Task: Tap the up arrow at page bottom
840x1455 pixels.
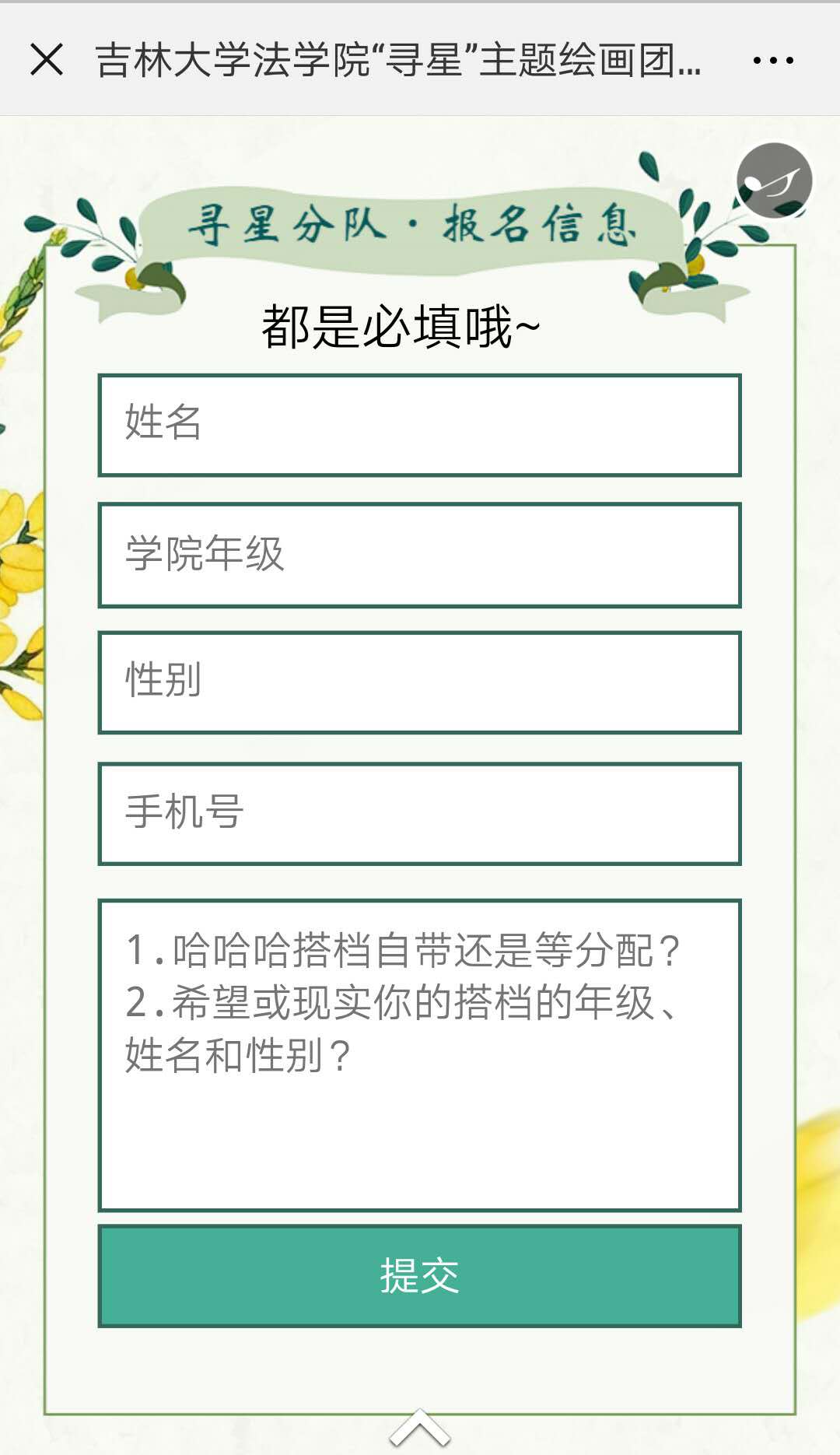Action: click(419, 1430)
